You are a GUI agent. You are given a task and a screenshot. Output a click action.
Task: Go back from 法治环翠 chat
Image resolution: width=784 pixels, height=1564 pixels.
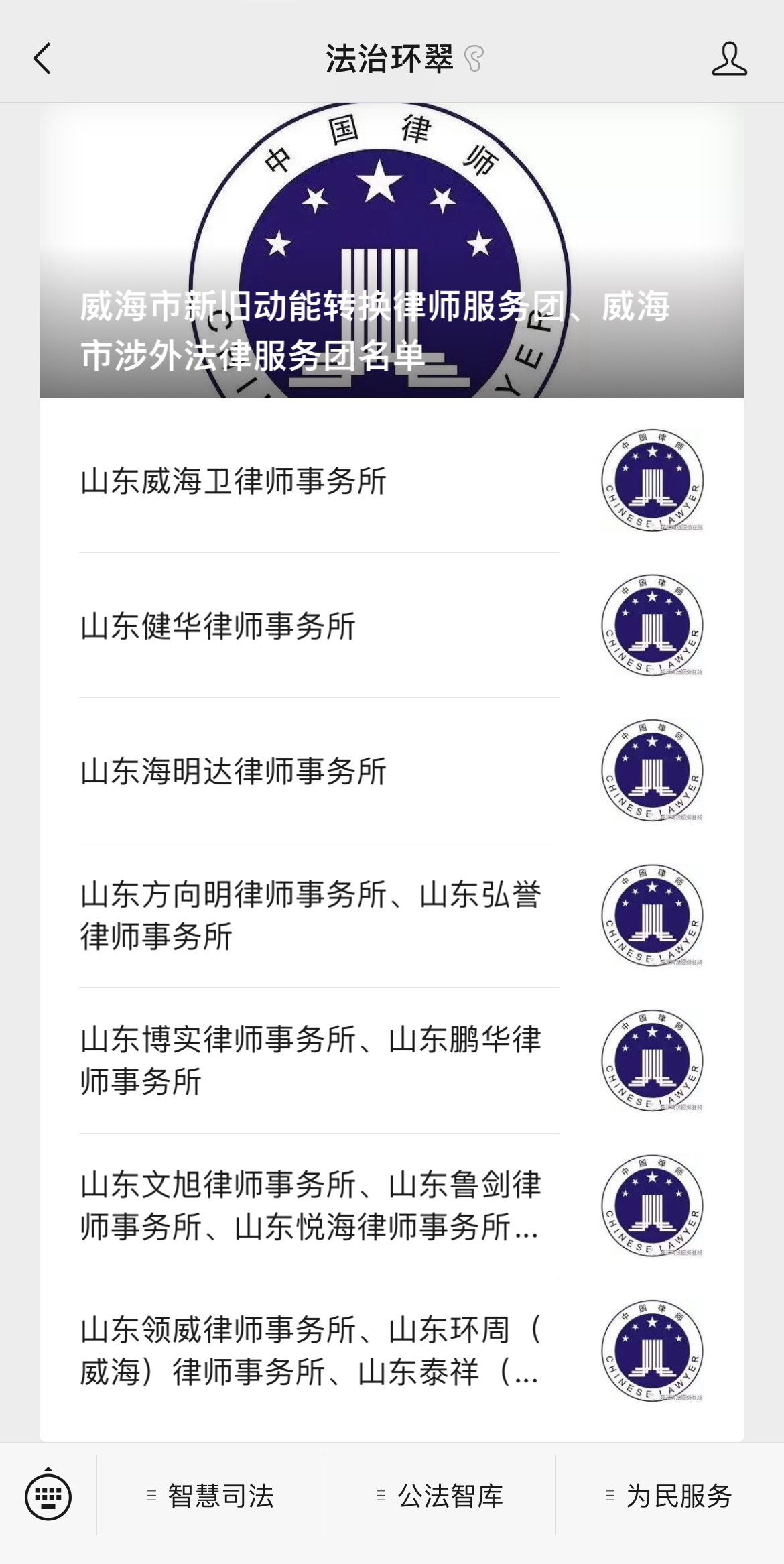click(x=42, y=58)
